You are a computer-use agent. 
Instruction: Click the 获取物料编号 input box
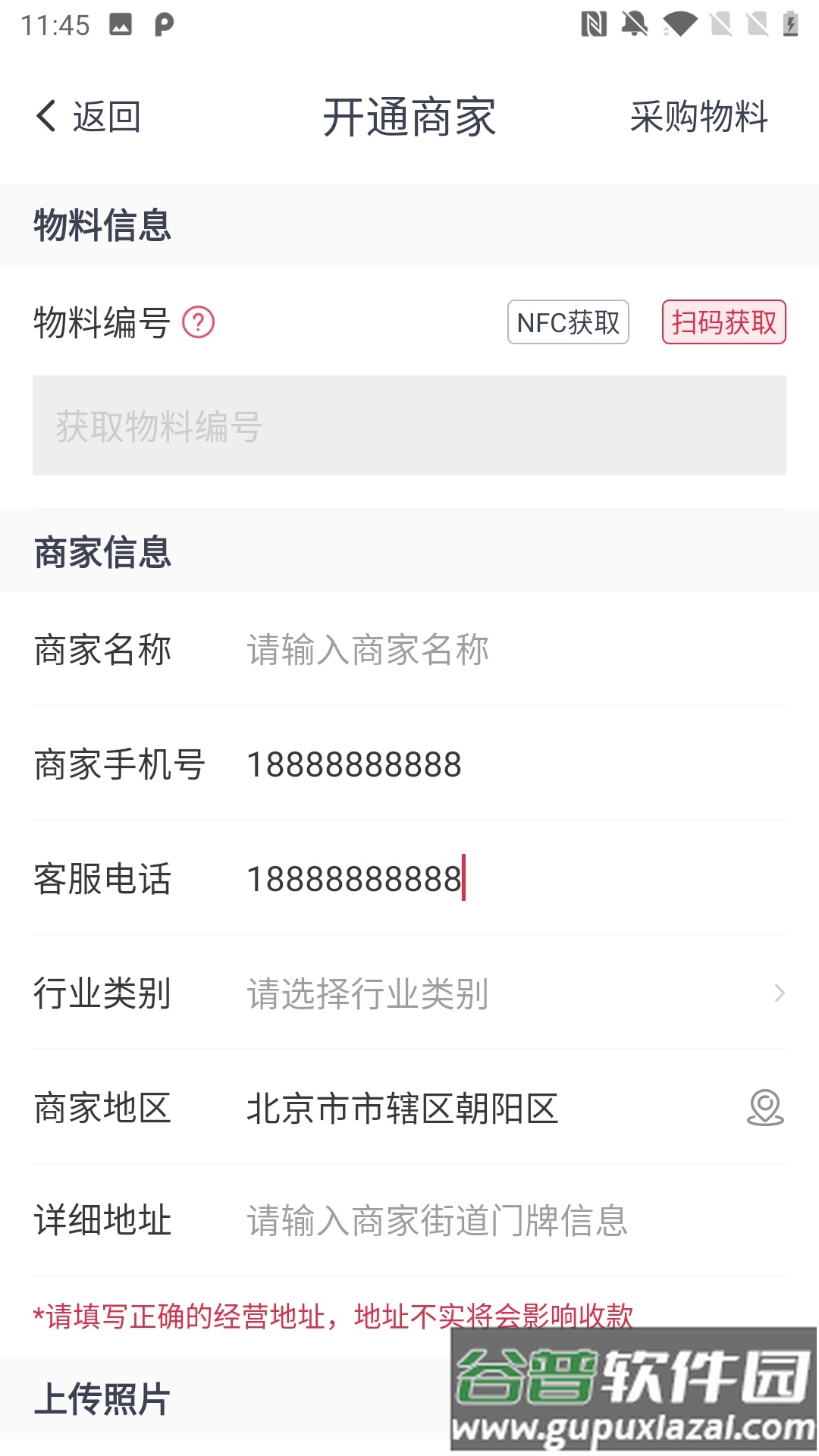coord(409,425)
